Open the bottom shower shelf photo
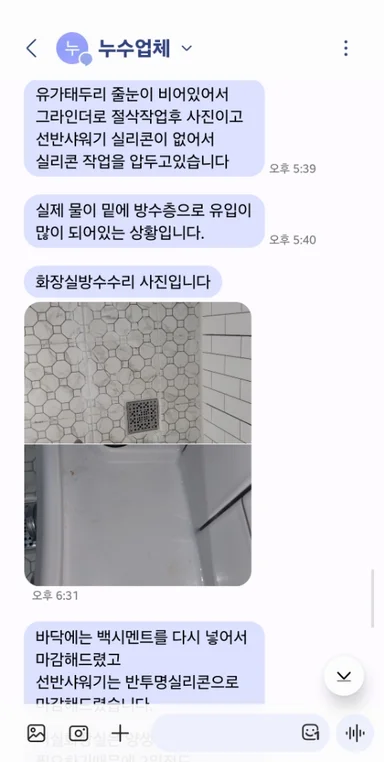 coord(138,515)
